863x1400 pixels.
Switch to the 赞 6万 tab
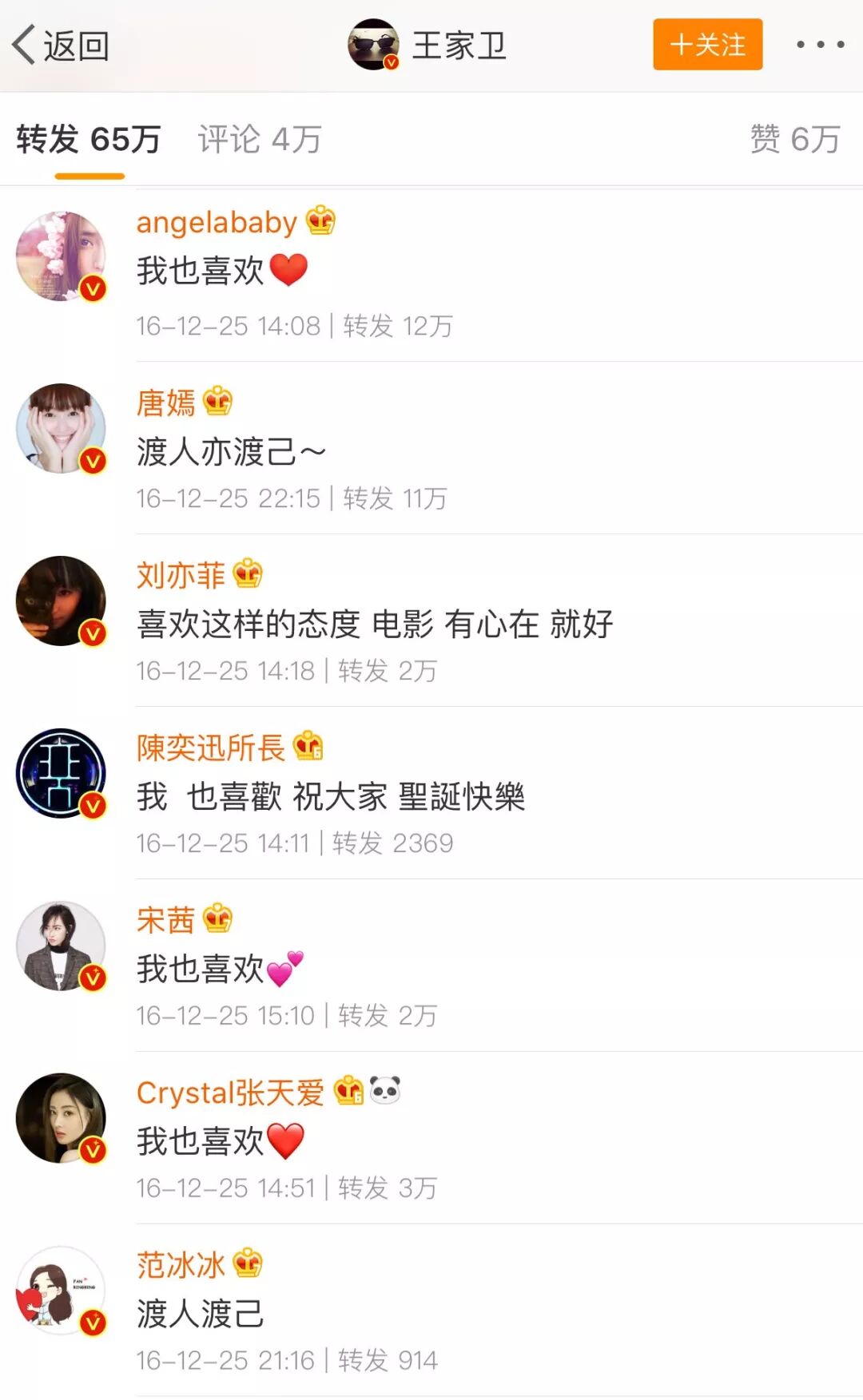tap(794, 140)
